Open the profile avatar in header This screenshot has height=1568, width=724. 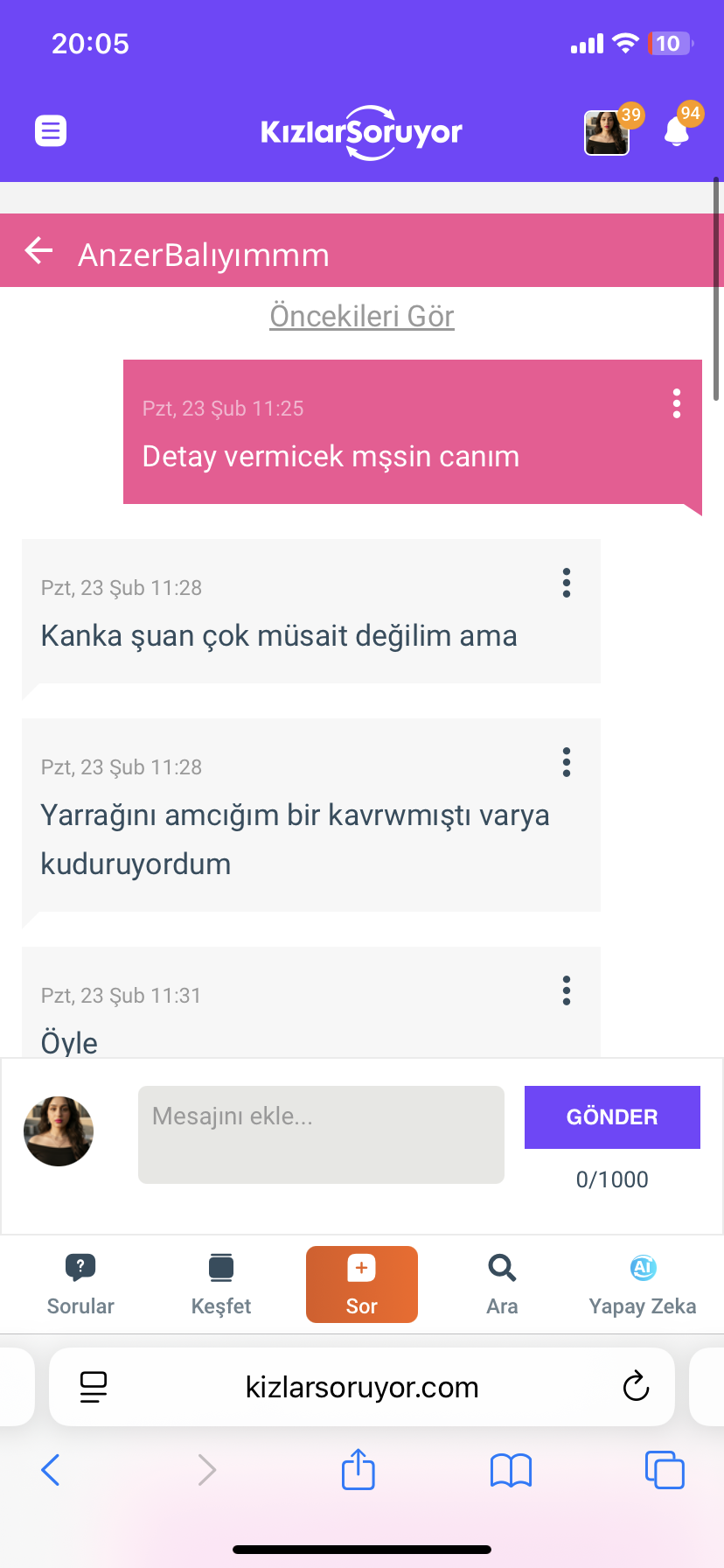(607, 133)
